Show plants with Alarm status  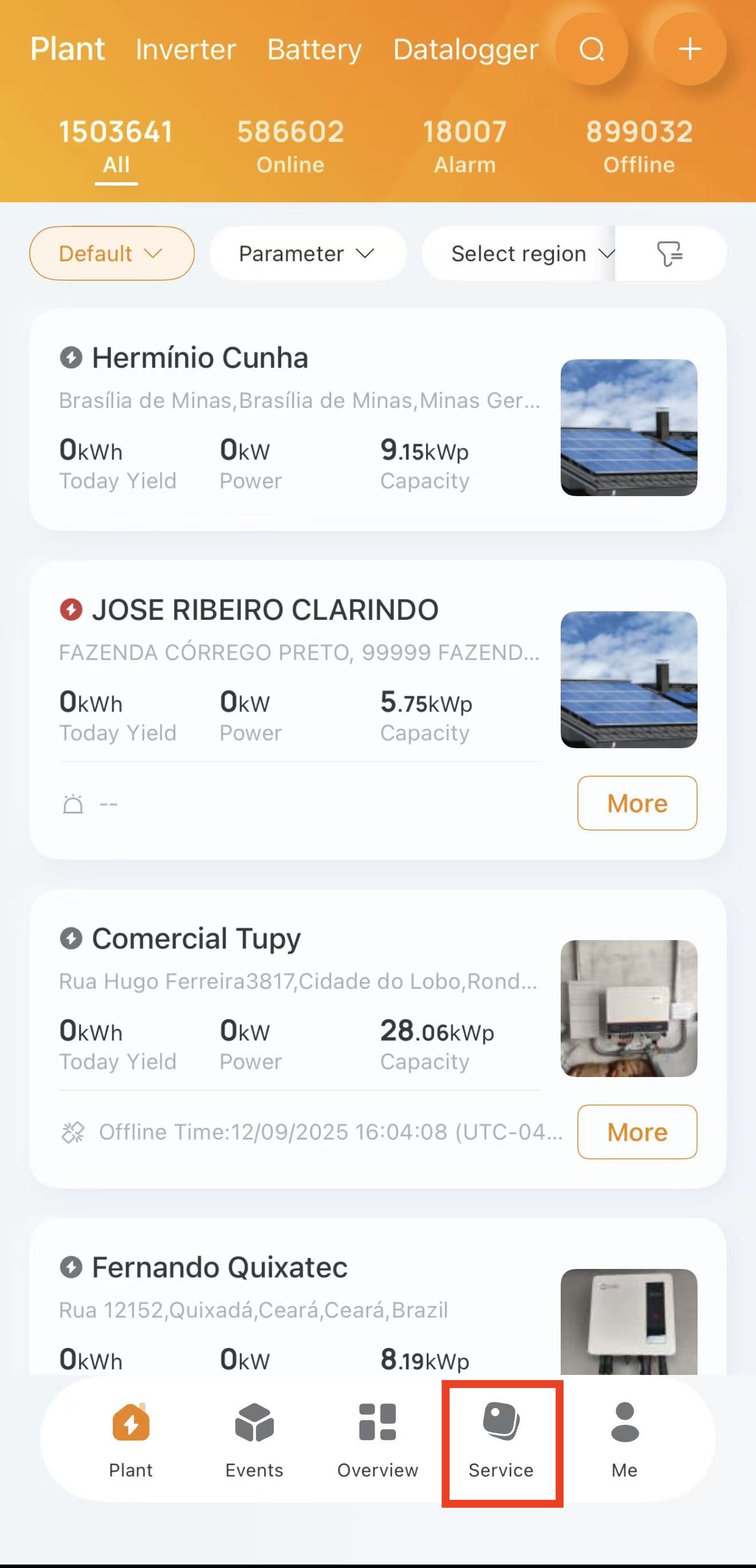464,147
